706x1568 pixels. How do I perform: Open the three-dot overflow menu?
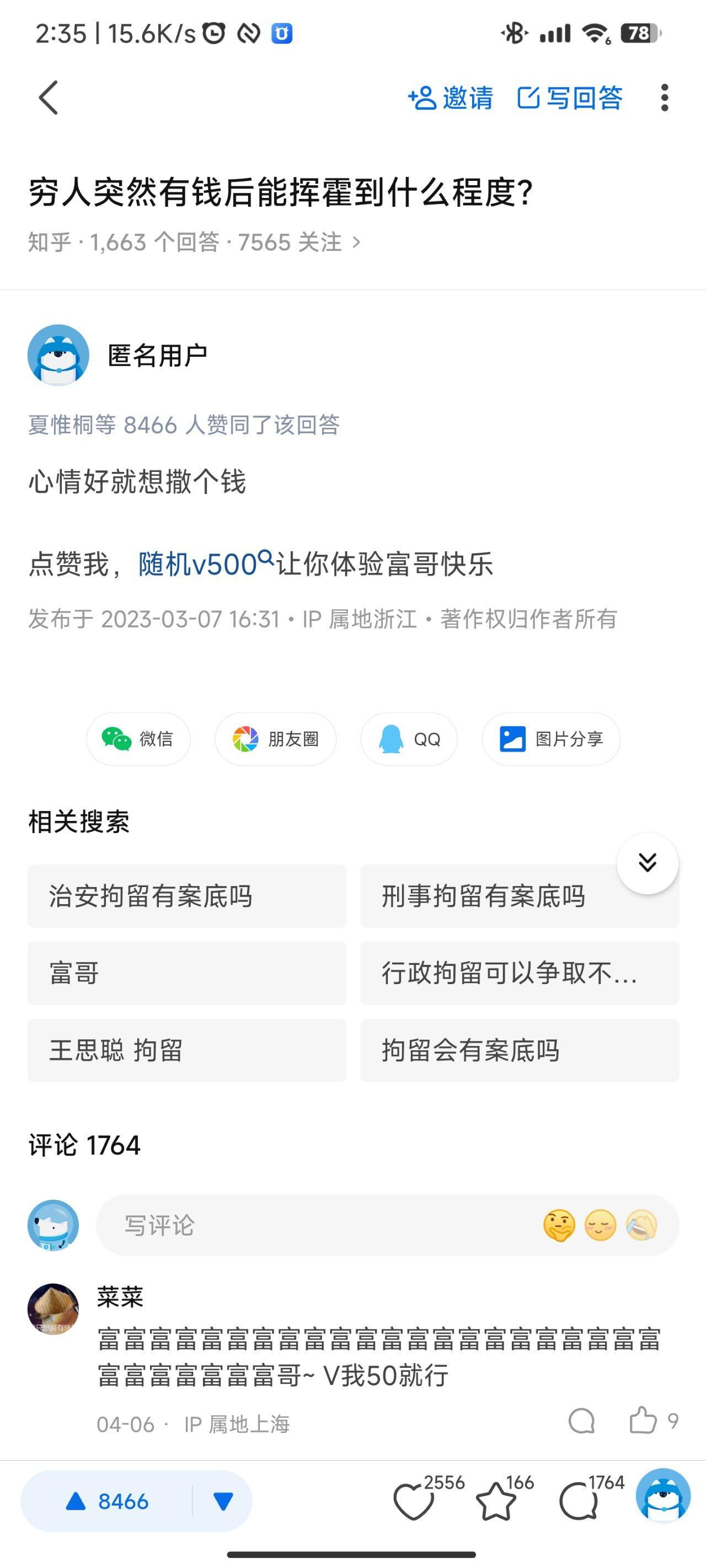point(664,98)
